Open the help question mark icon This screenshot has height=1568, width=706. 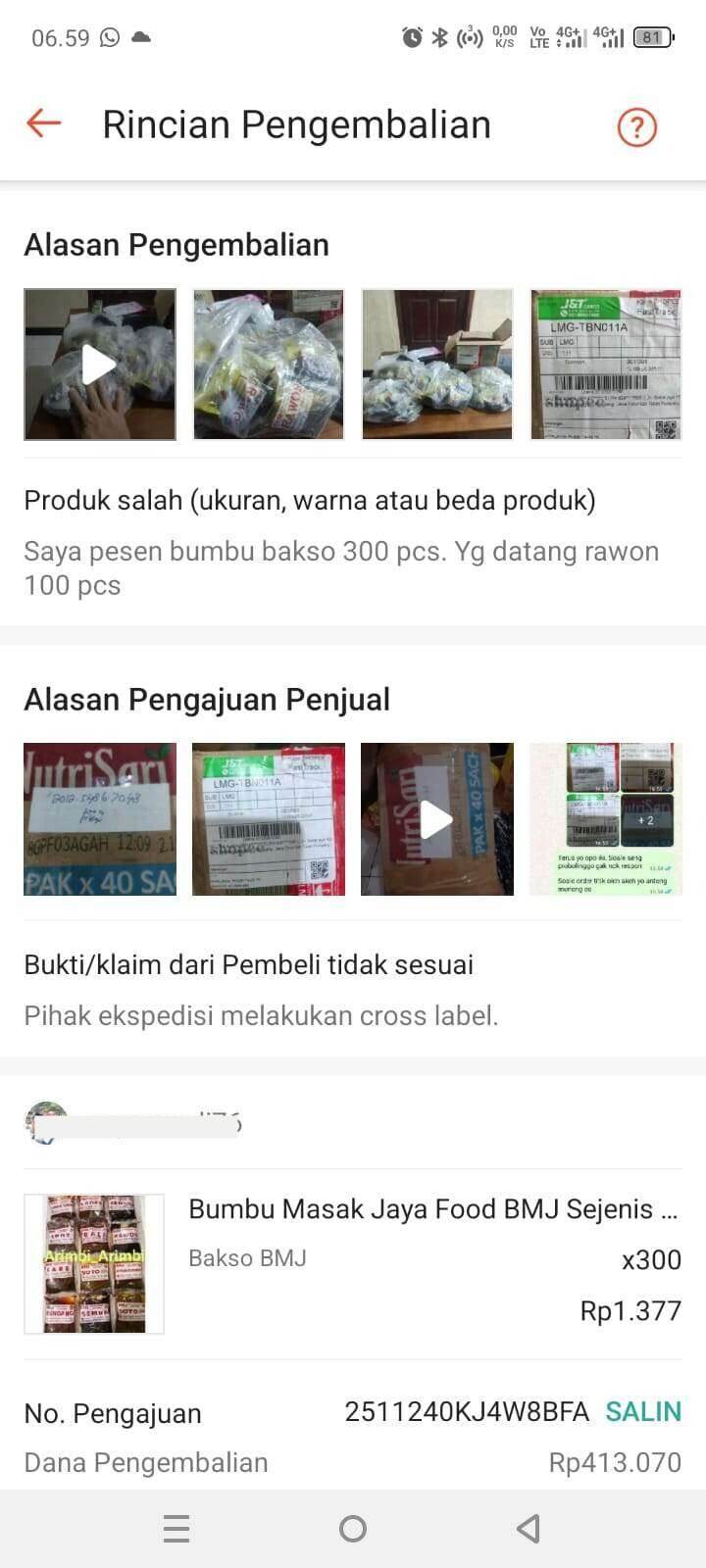coord(635,126)
